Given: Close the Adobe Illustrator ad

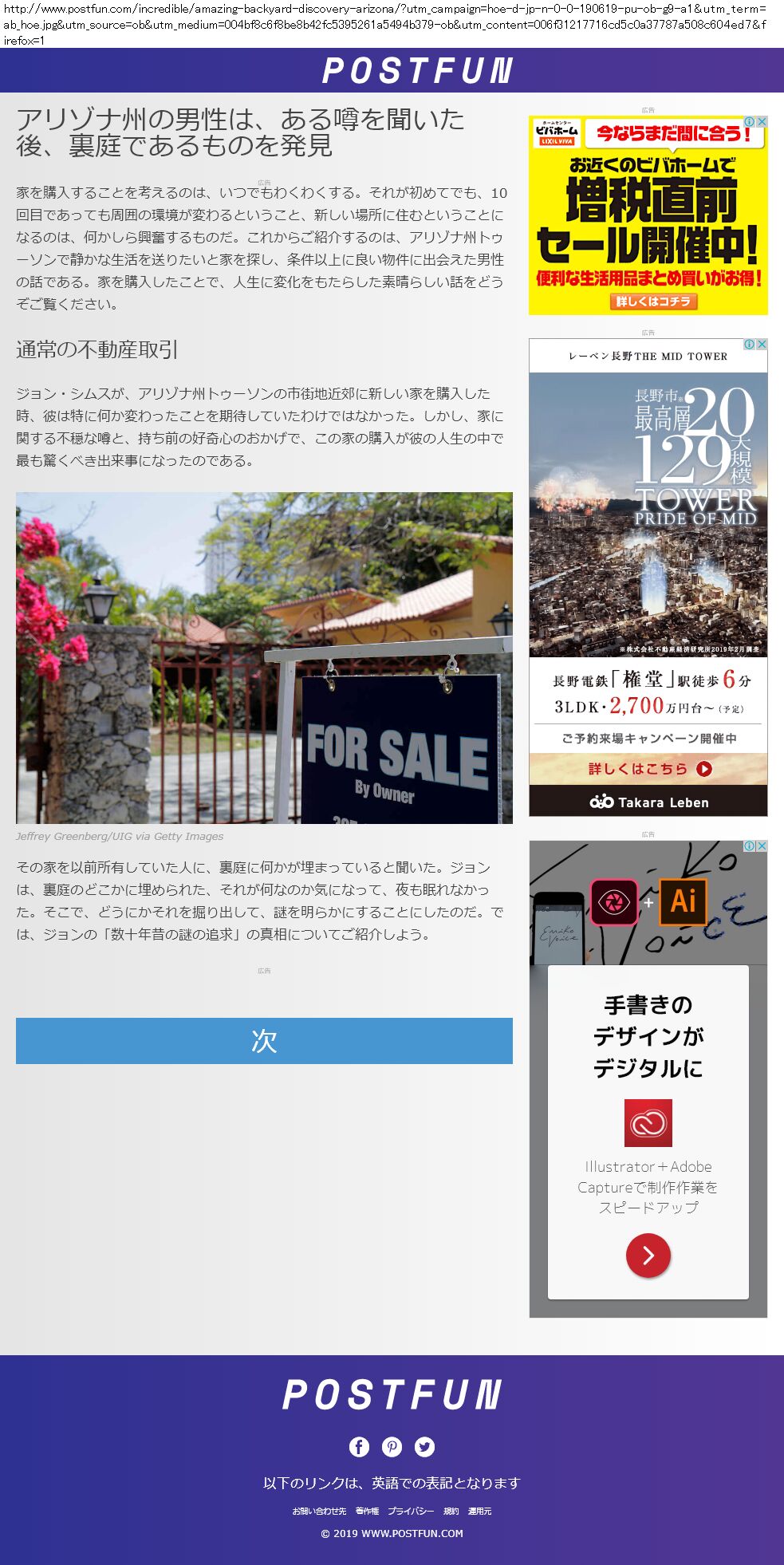Looking at the screenshot, I should pos(762,846).
